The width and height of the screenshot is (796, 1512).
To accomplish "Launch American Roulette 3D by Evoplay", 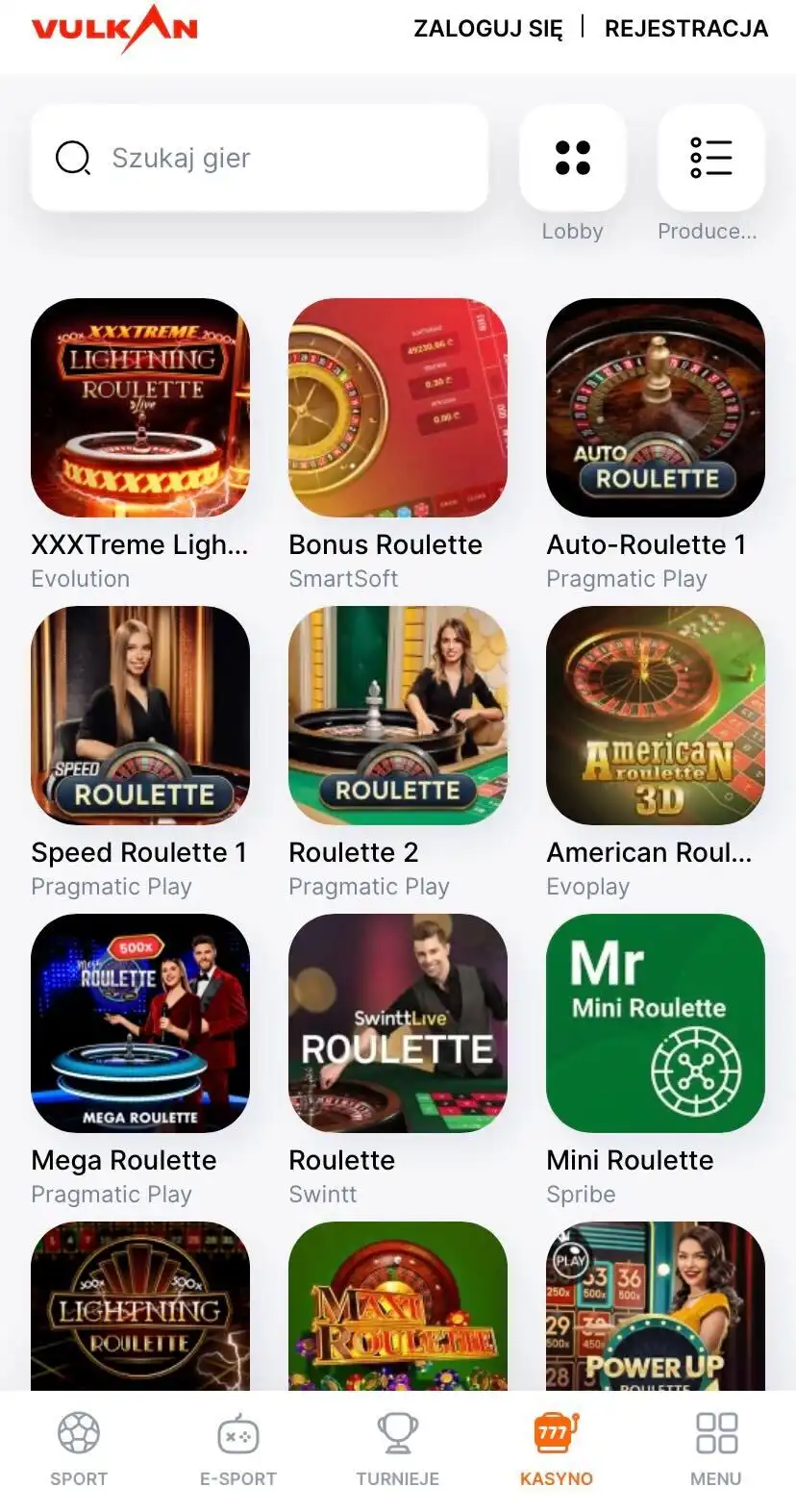I will point(656,716).
